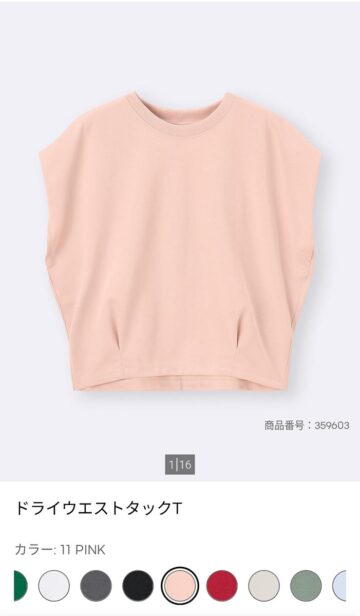Image resolution: width=360 pixels, height=616 pixels.
Task: Select the green color swatch at the far left
Action: (x=20, y=586)
